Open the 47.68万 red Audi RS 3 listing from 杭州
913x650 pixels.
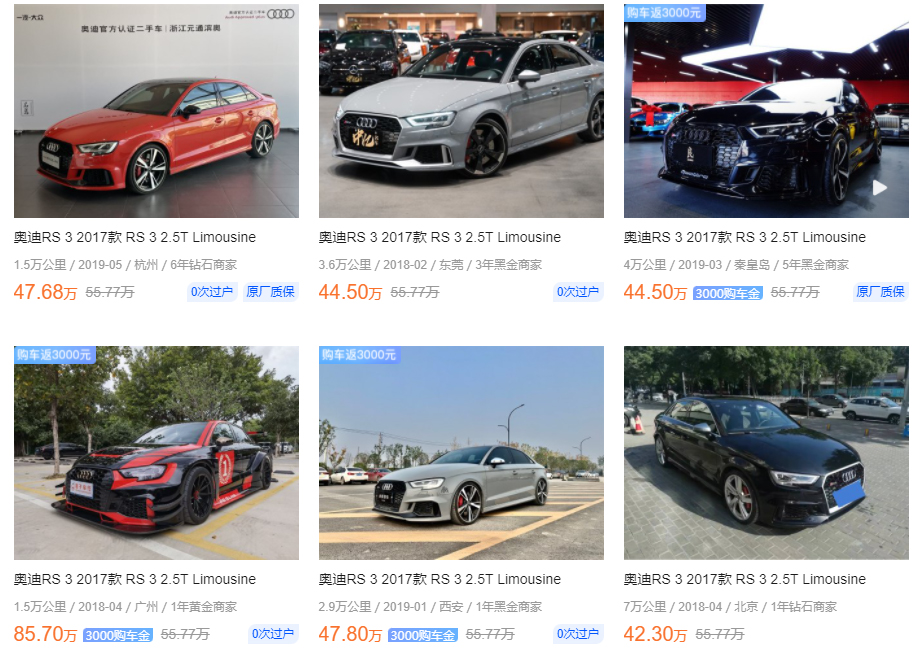click(x=156, y=111)
